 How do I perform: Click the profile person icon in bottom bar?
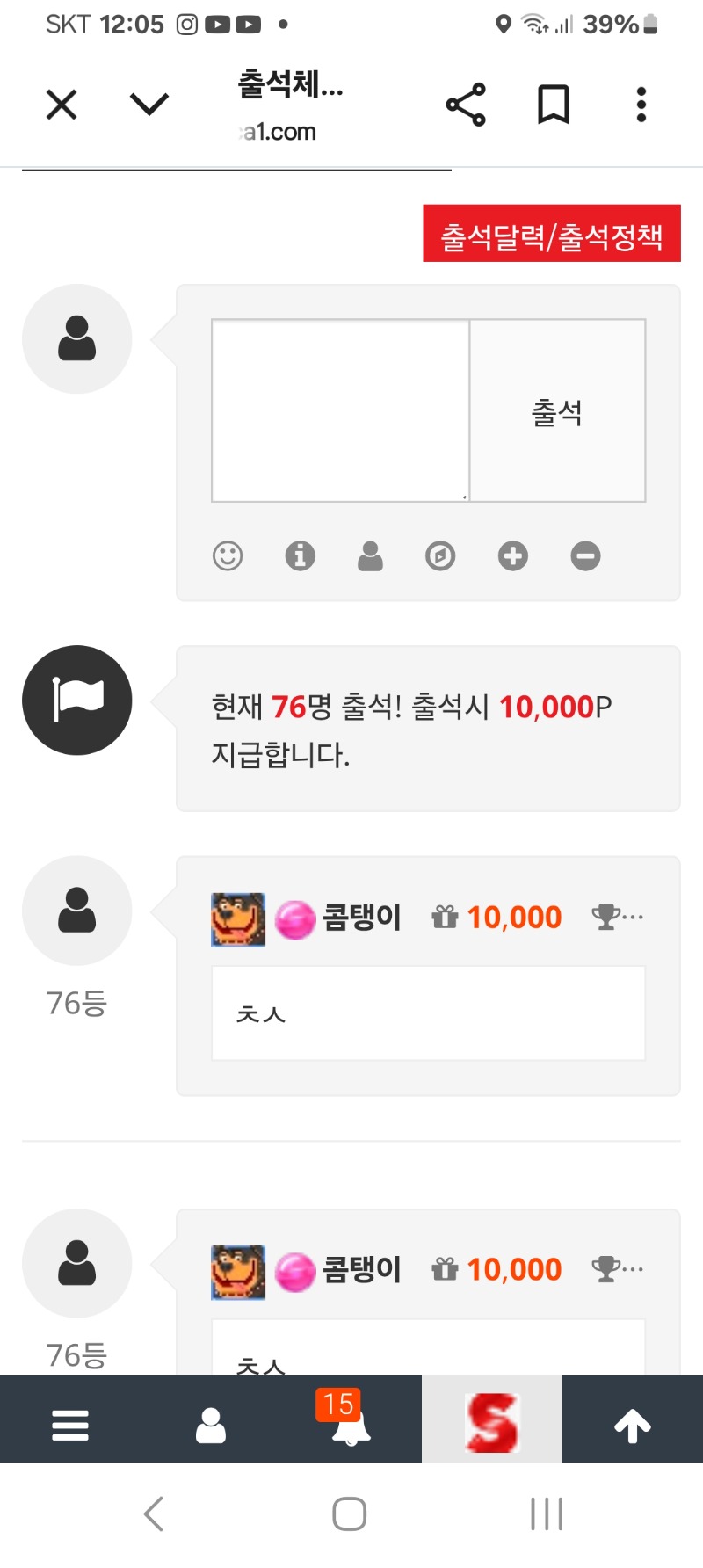click(211, 1424)
